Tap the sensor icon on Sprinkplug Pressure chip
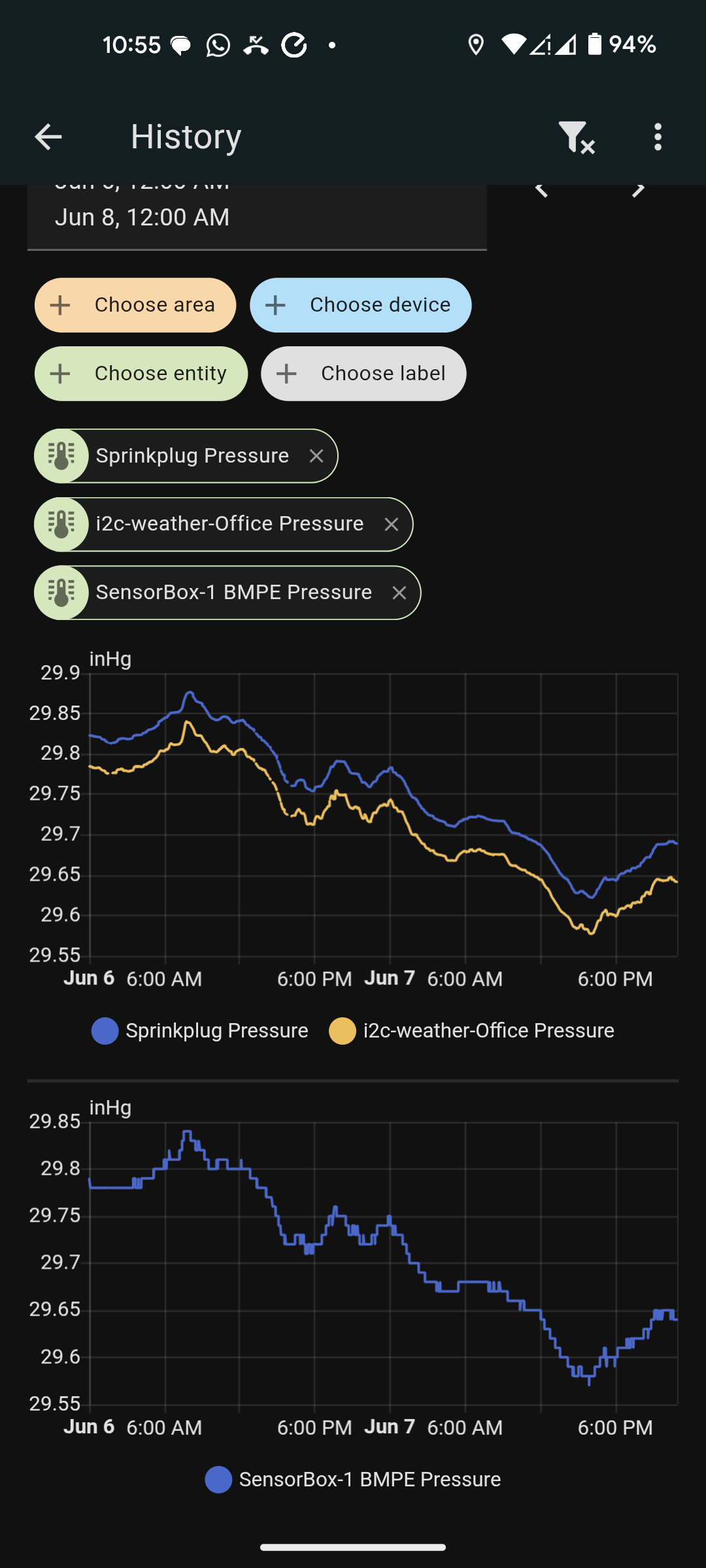The image size is (706, 1568). pos(61,455)
